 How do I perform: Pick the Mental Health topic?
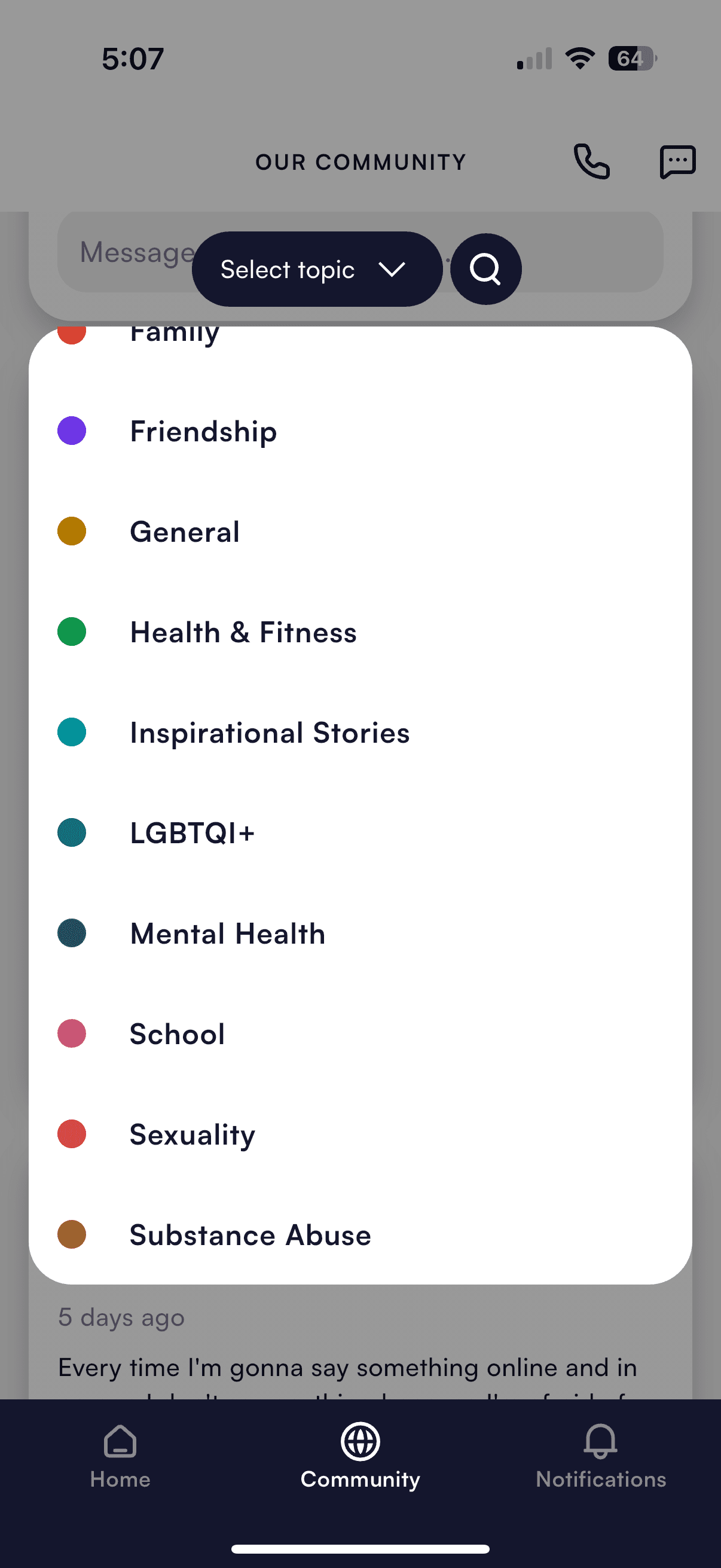point(228,934)
